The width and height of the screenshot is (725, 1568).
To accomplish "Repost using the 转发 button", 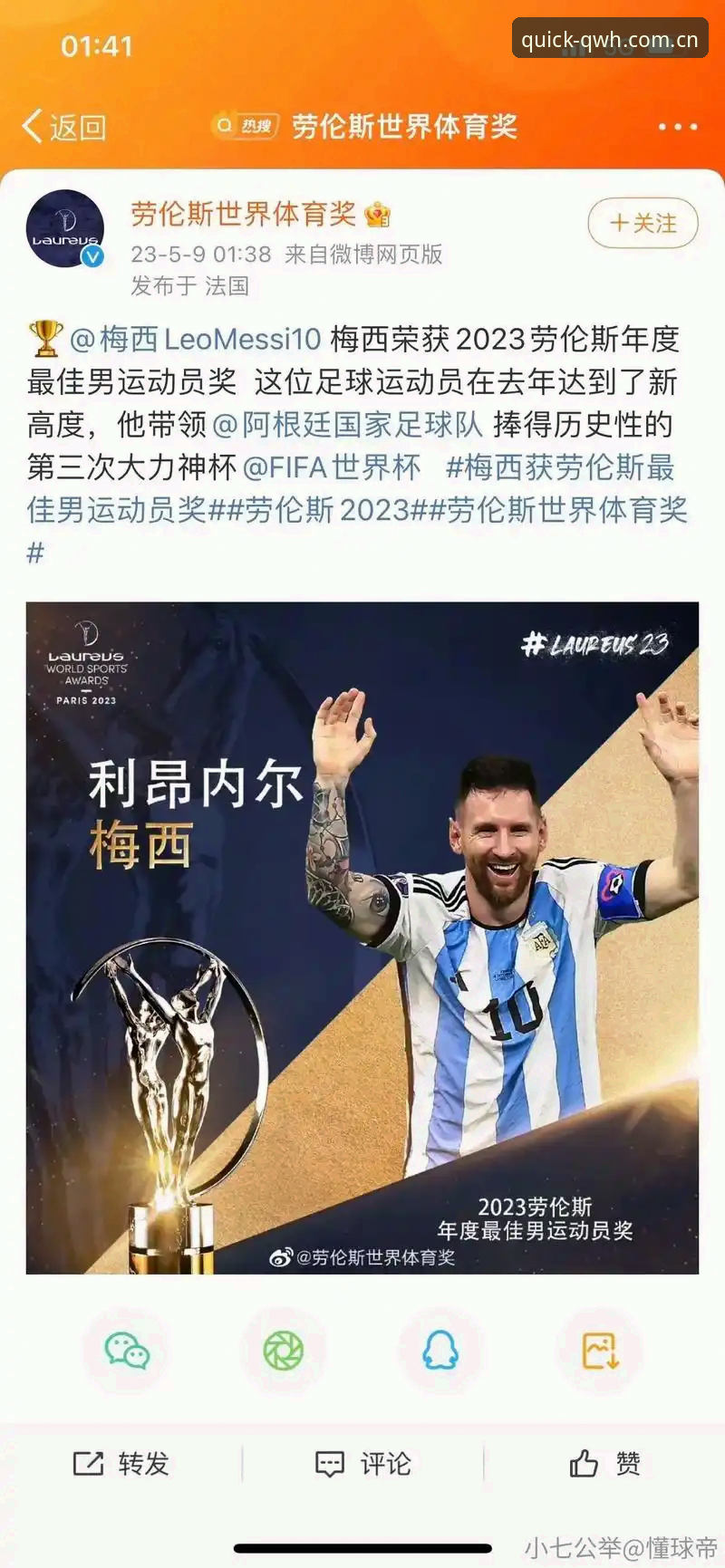I will (121, 1463).
